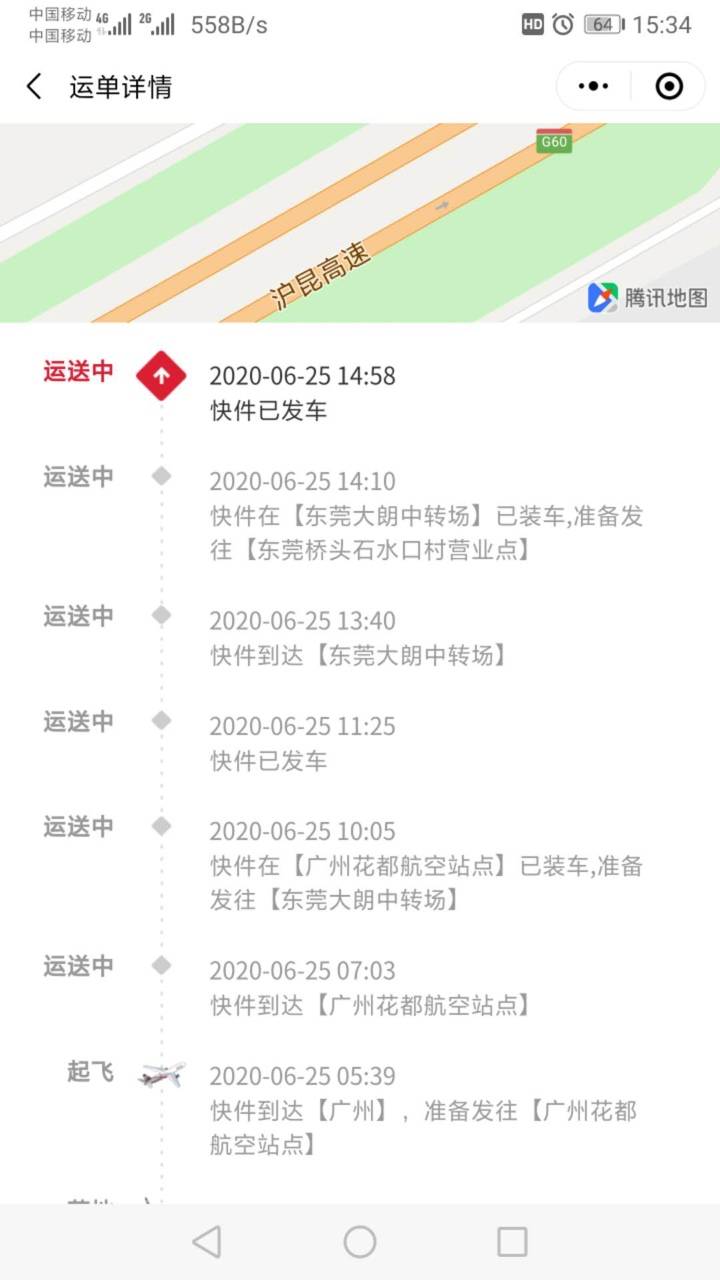
Task: Tap the system back button
Action: click(207, 1242)
